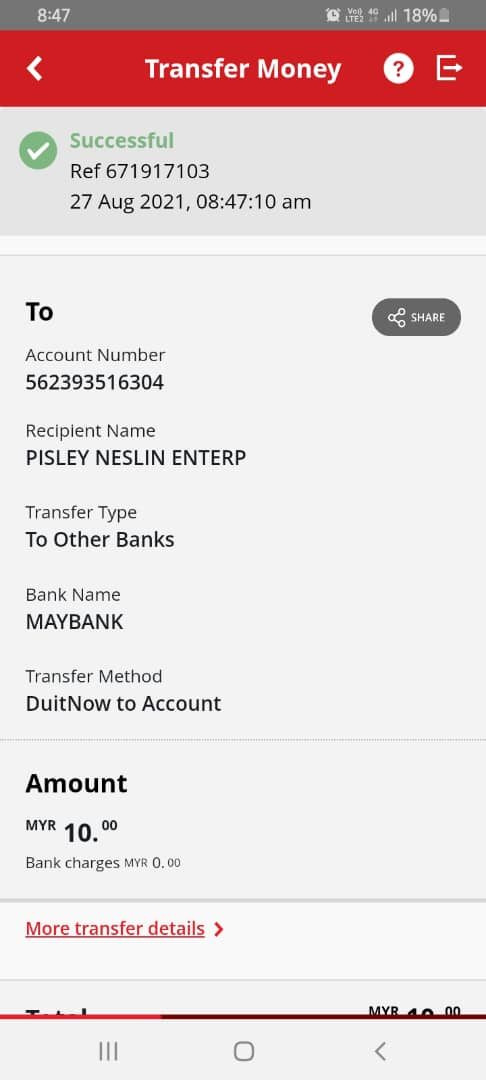Log out using the exit icon
The width and height of the screenshot is (486, 1080).
pyautogui.click(x=450, y=68)
